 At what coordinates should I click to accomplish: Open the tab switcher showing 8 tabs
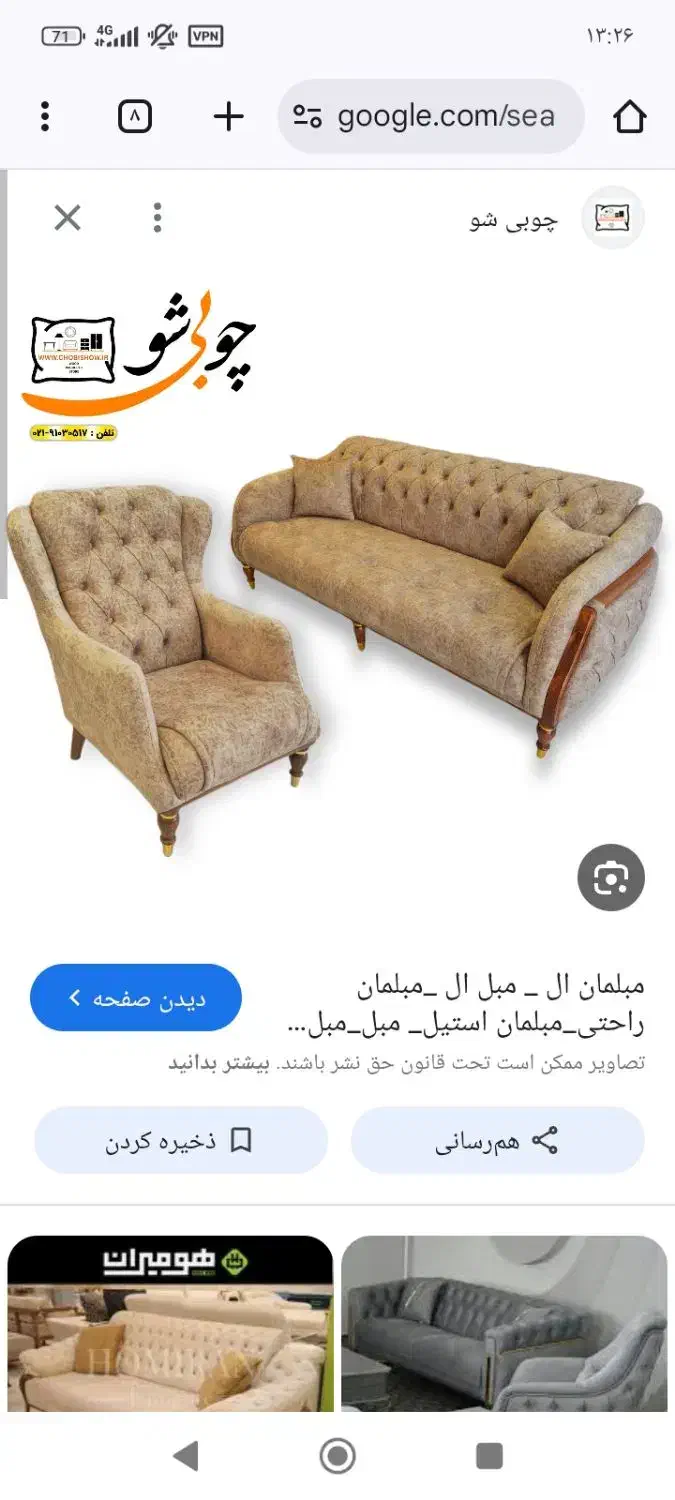point(135,117)
